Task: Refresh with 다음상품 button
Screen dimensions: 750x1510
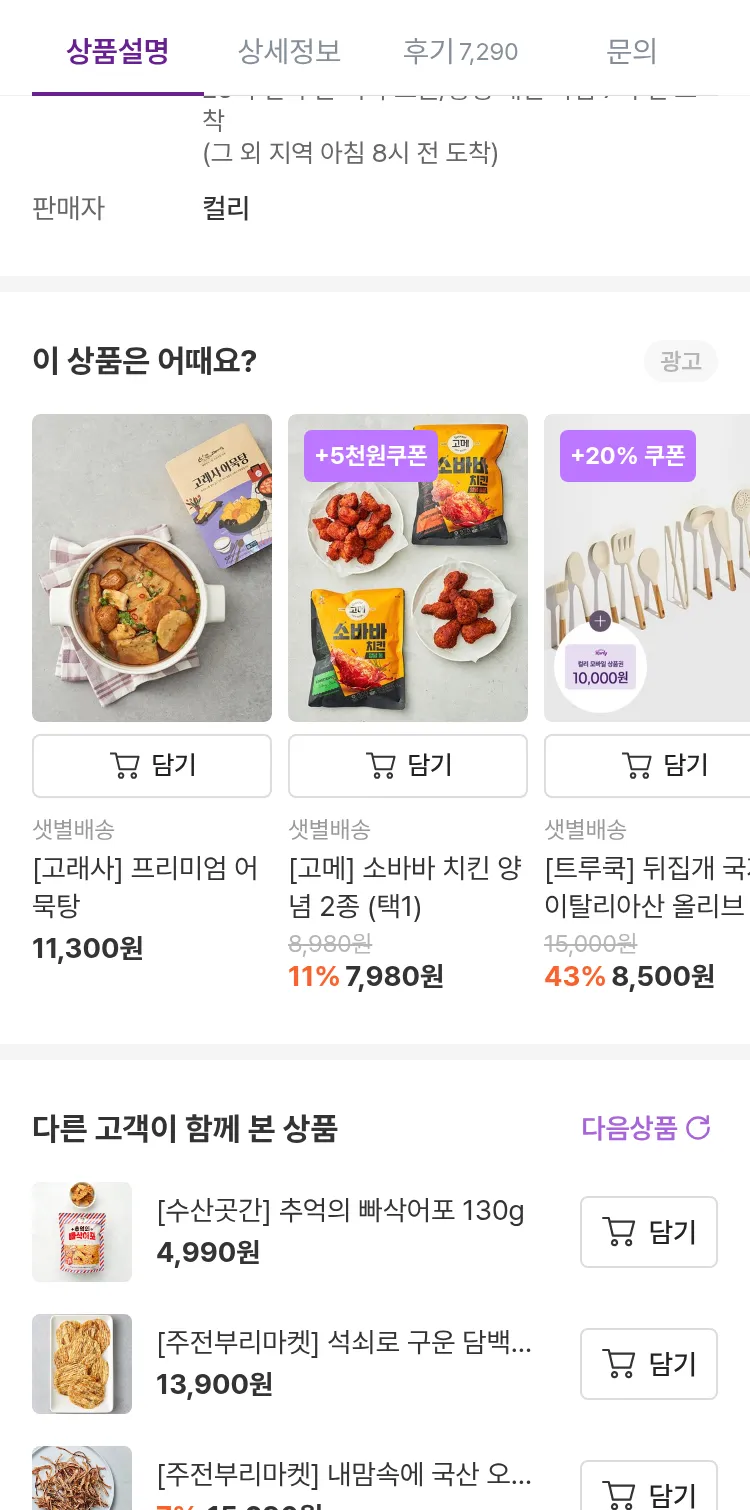Action: tap(646, 1128)
